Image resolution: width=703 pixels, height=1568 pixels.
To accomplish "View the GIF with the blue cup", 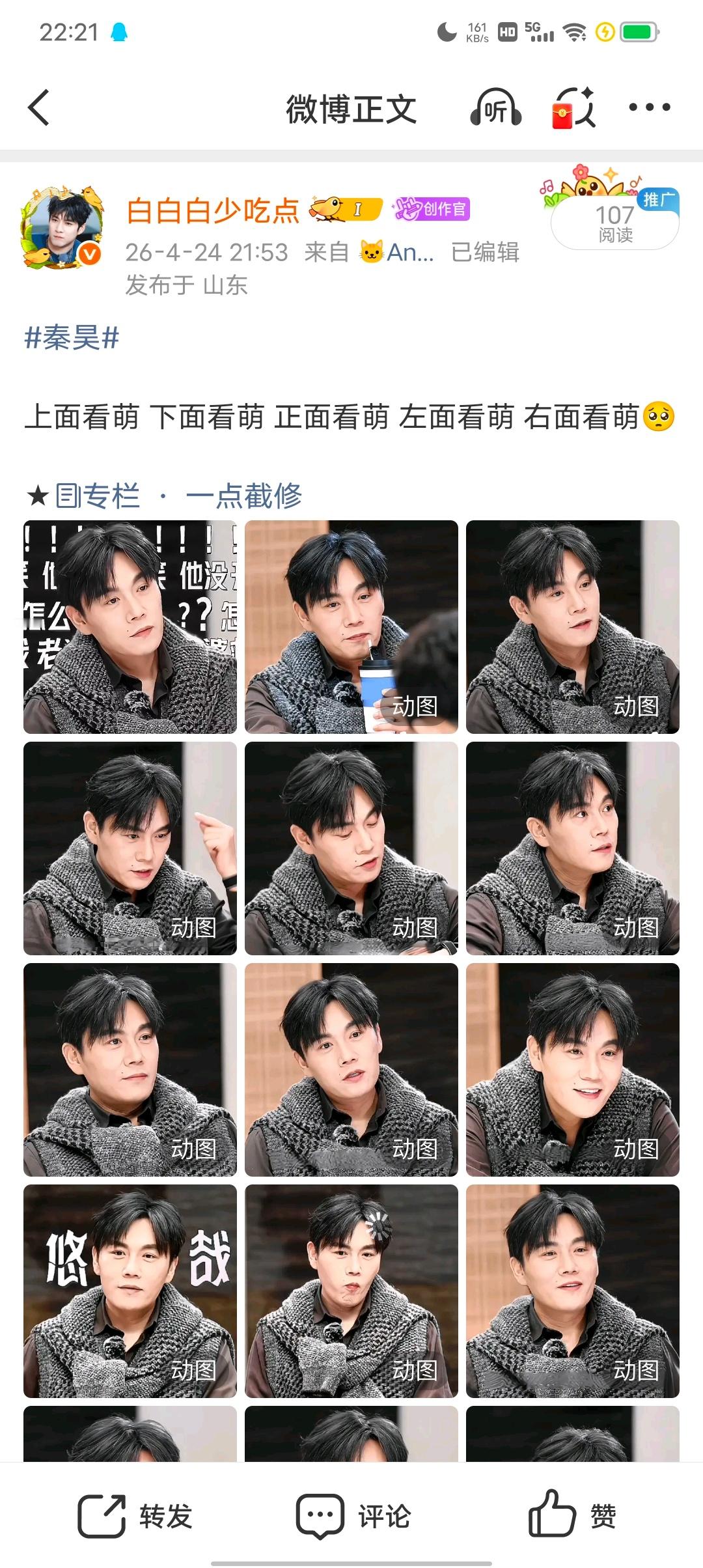I will [x=351, y=627].
